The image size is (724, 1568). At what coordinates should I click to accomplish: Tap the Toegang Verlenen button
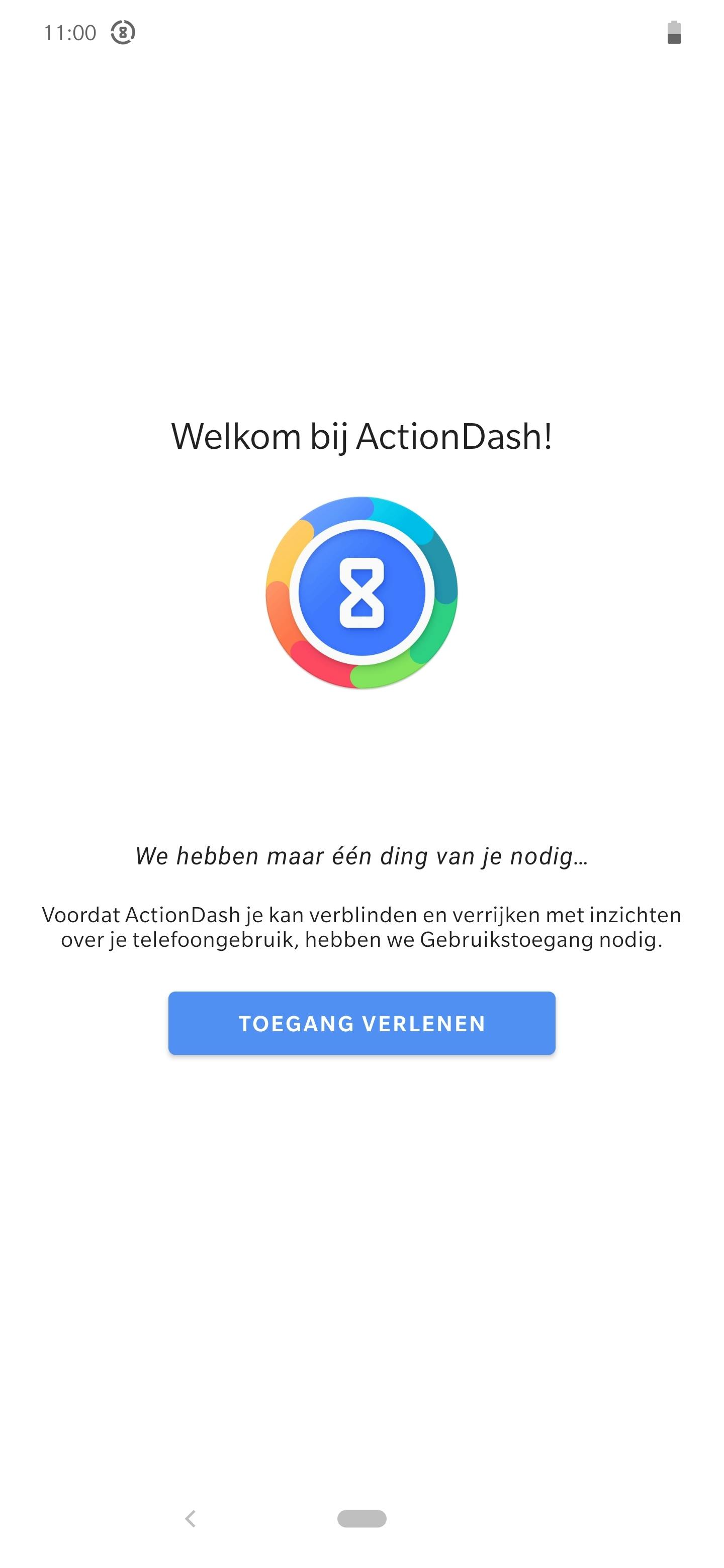coord(361,1023)
